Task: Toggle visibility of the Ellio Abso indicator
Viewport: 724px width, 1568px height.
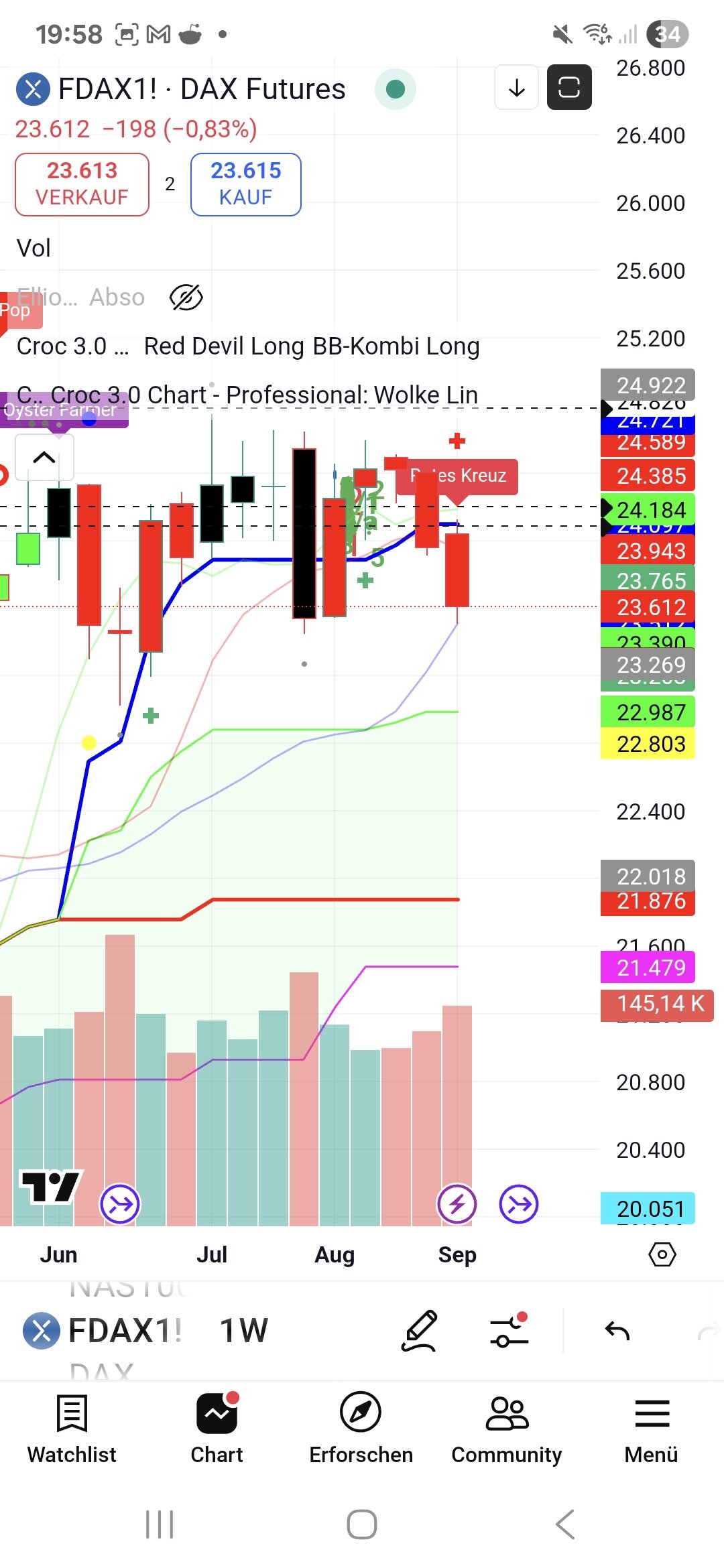Action: tap(186, 298)
